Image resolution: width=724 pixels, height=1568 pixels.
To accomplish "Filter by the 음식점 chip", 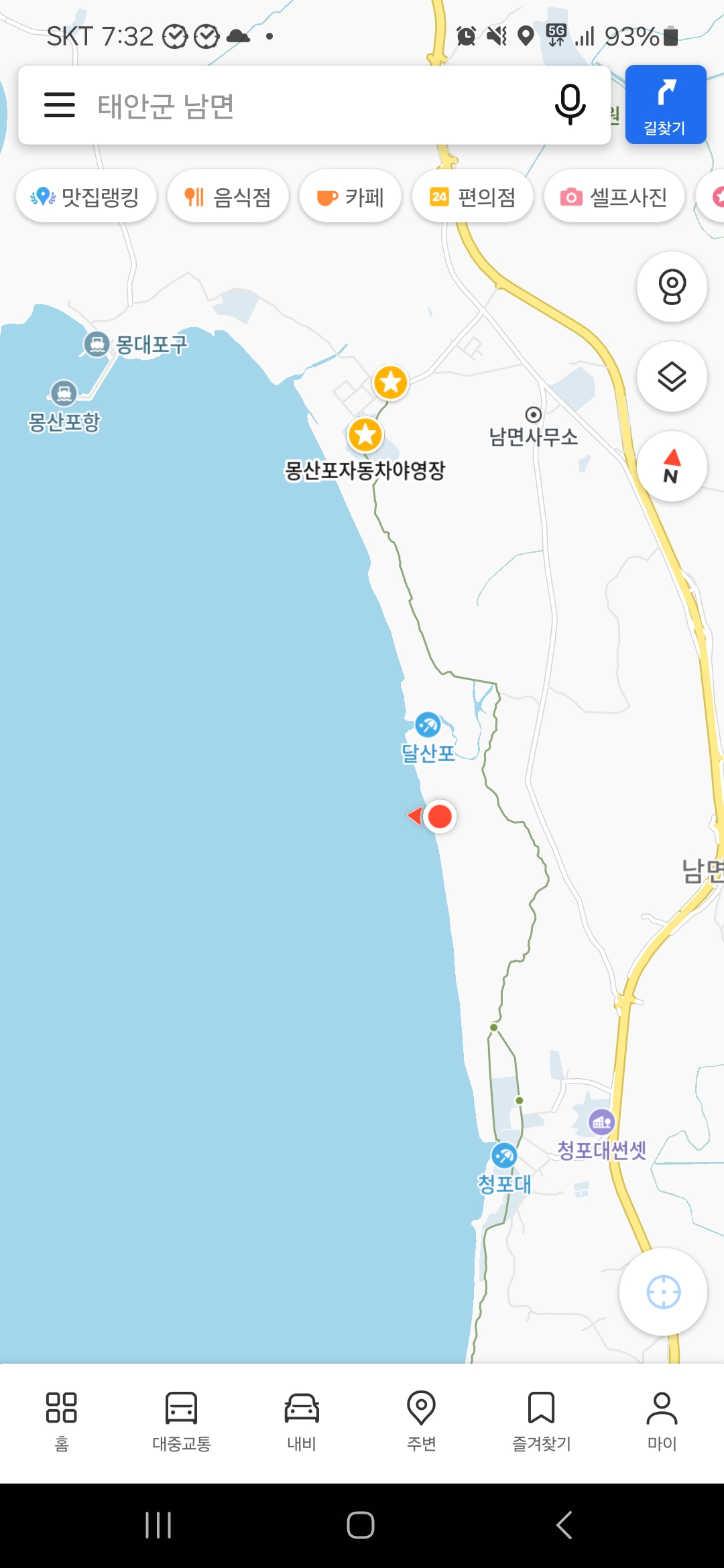I will click(x=228, y=197).
